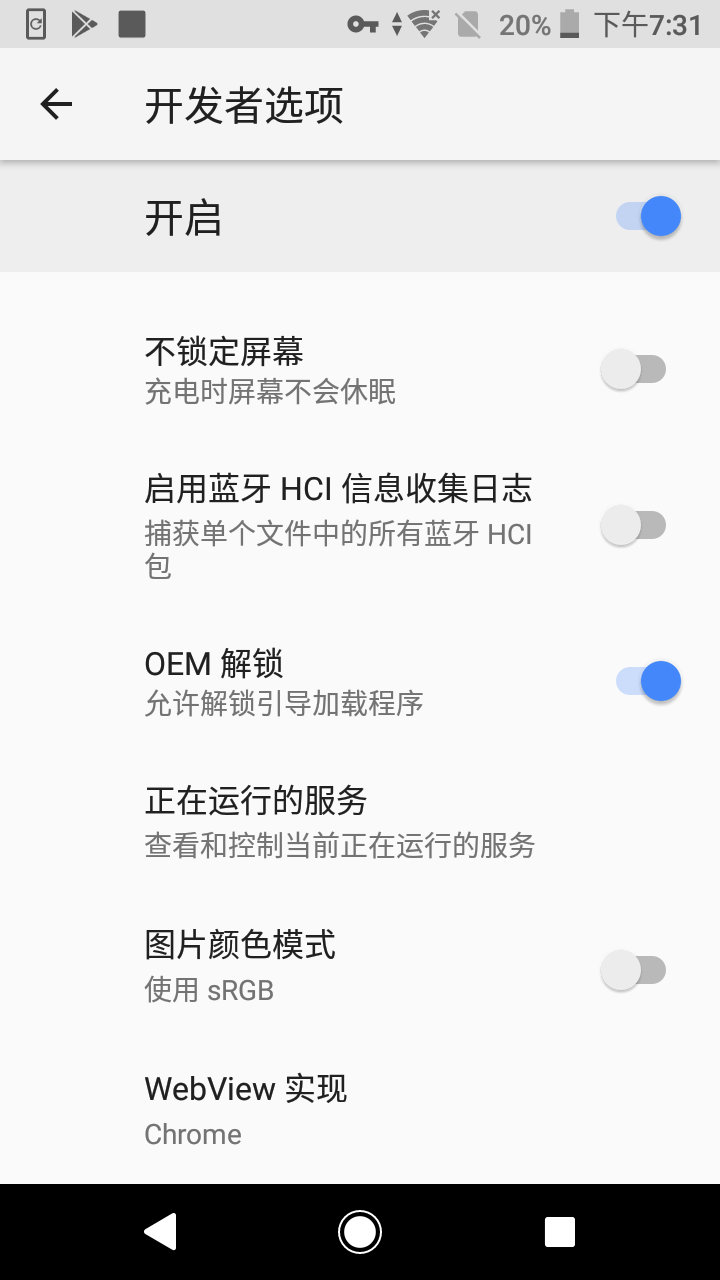
Task: Go back from 开发者选项 page
Action: pos(56,104)
